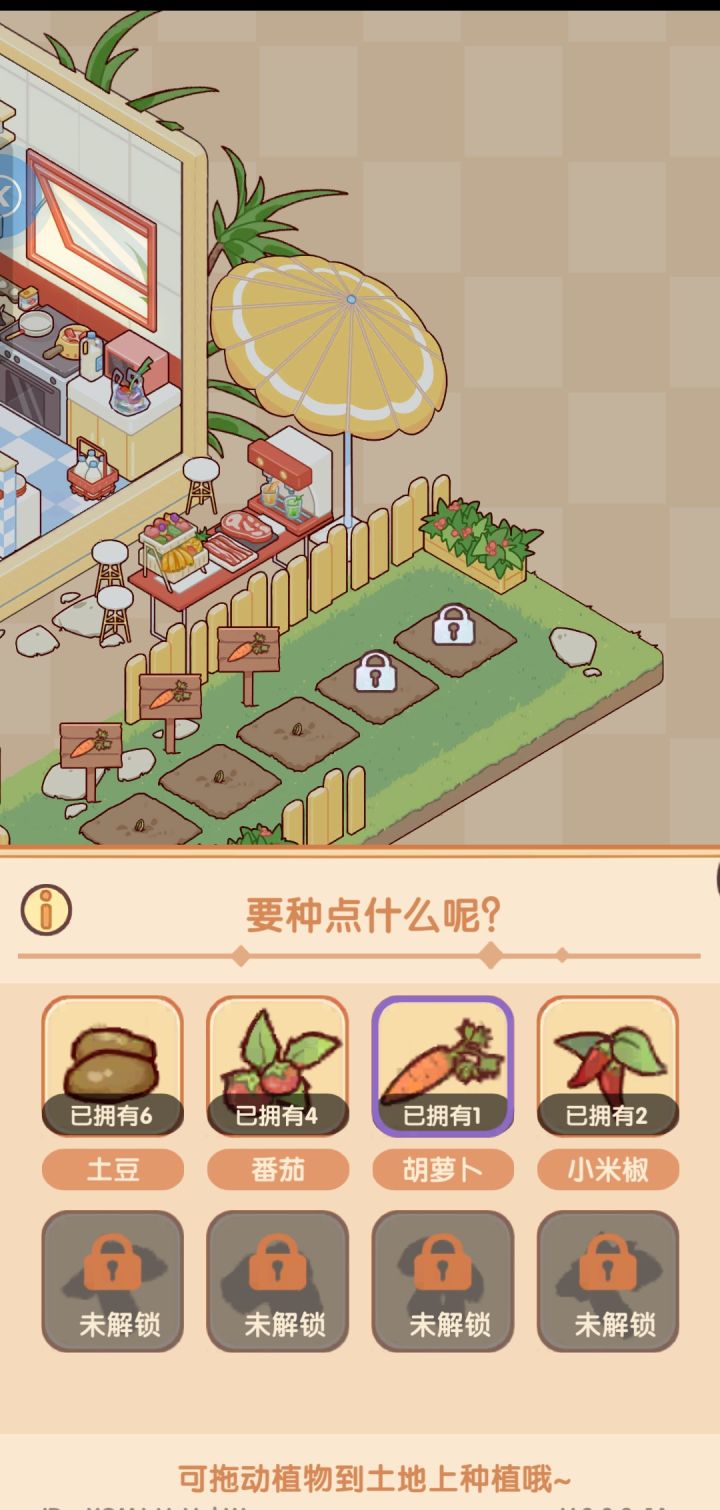The height and width of the screenshot is (1510, 720).
Task: Tap the 土豆 name label button
Action: pyautogui.click(x=112, y=1168)
